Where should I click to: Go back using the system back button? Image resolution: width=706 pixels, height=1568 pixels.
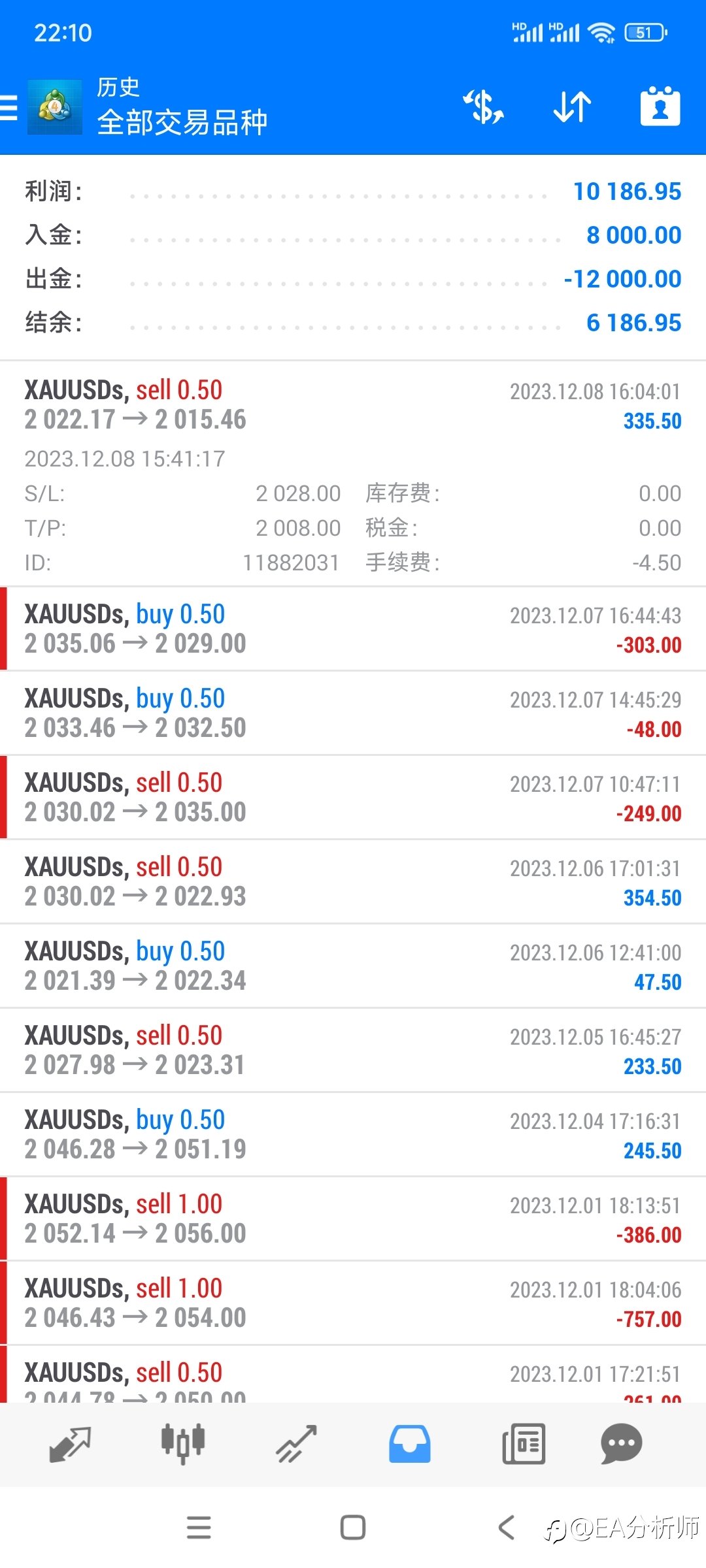pyautogui.click(x=507, y=1527)
